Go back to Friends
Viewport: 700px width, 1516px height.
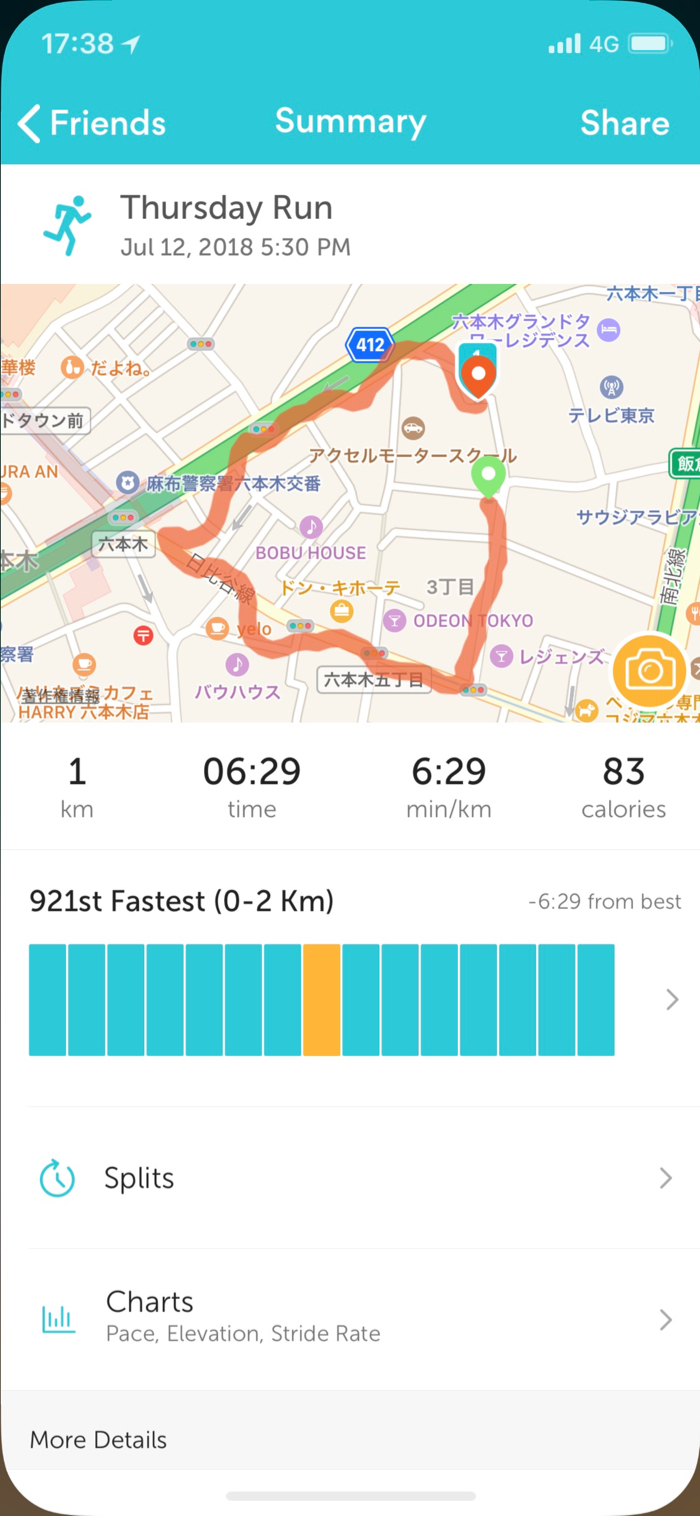click(92, 123)
